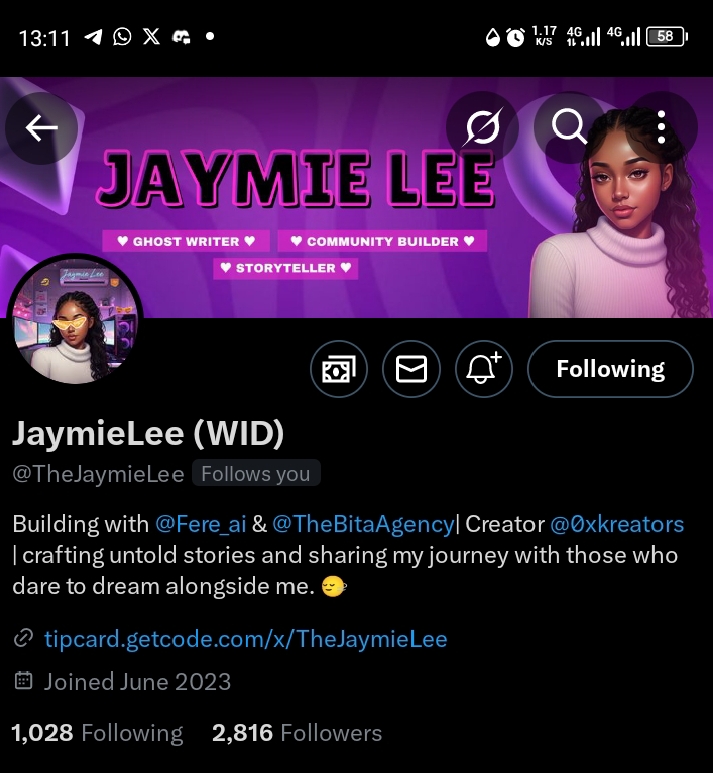Go back using the arrow icon

(x=41, y=128)
